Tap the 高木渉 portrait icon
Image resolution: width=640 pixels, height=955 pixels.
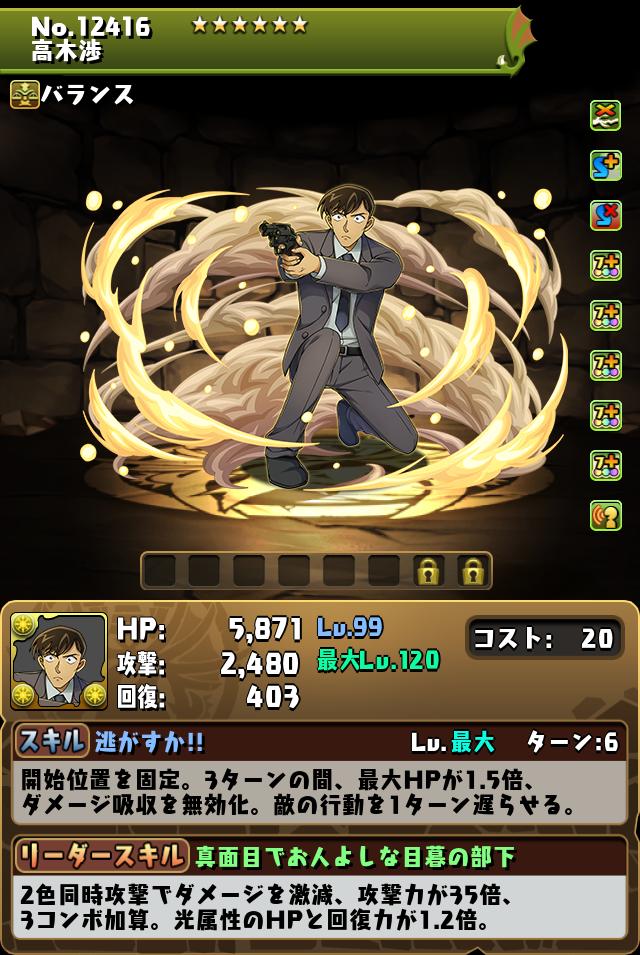[x=58, y=661]
